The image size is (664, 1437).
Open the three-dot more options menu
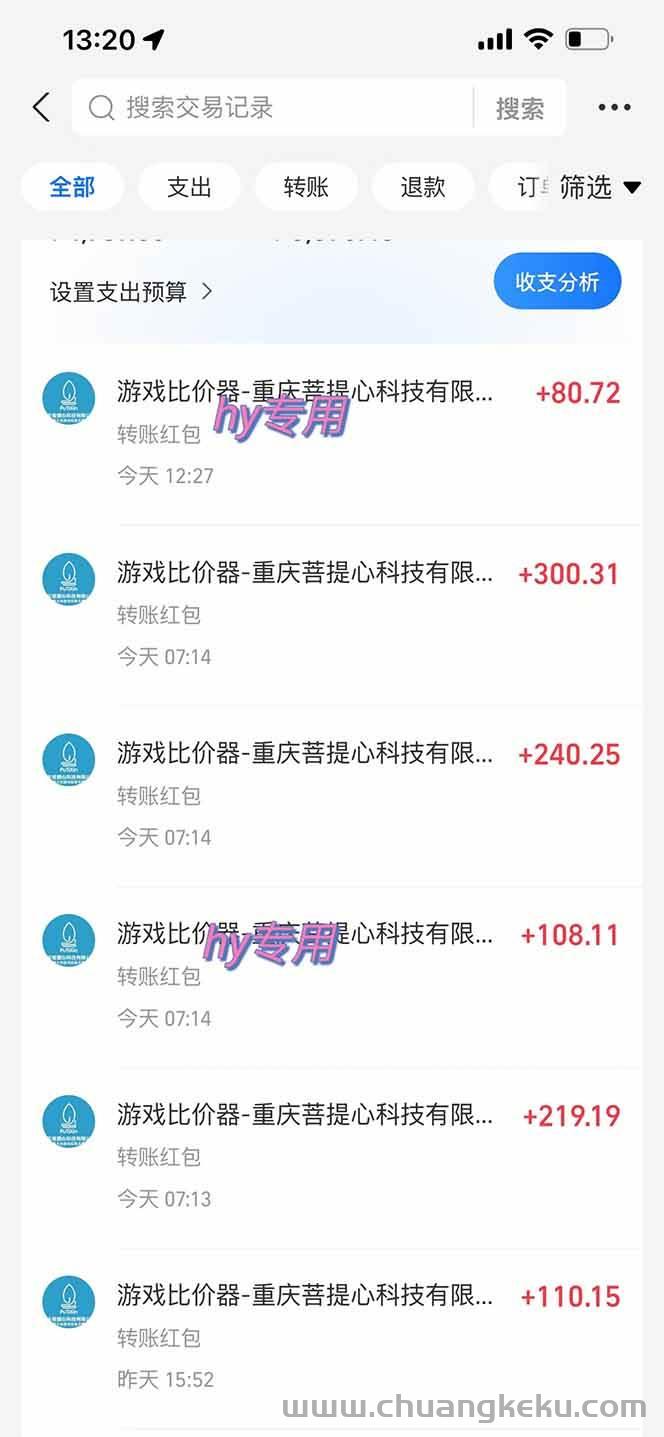coord(614,108)
